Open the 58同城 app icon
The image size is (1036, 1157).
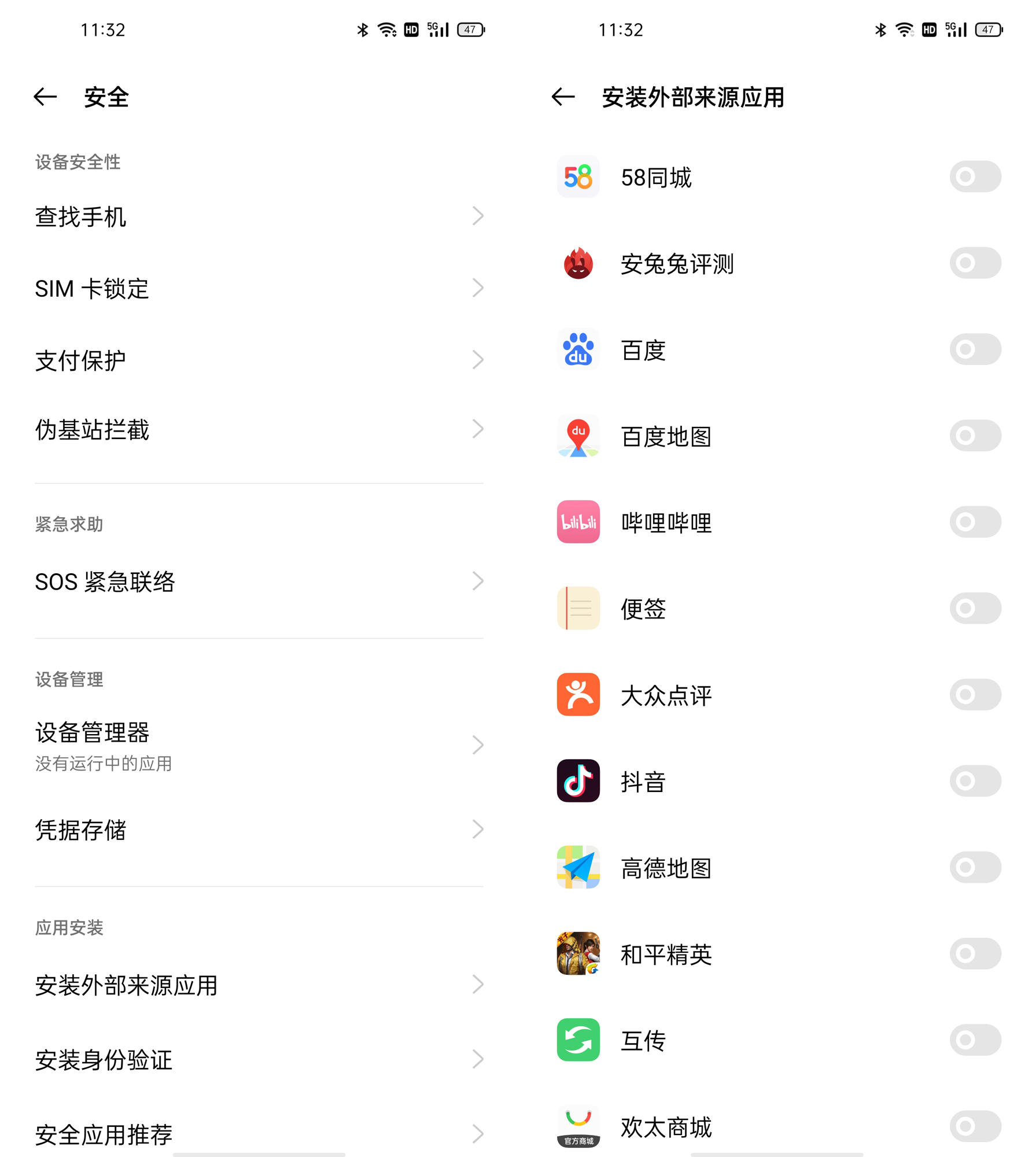(578, 177)
